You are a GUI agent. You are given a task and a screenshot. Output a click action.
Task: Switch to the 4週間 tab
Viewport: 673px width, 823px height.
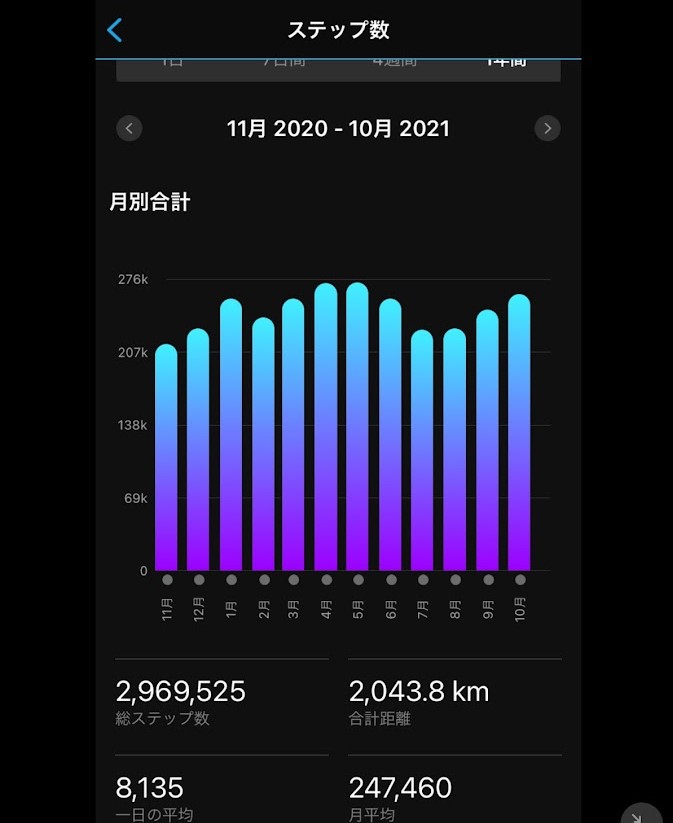pyautogui.click(x=394, y=65)
